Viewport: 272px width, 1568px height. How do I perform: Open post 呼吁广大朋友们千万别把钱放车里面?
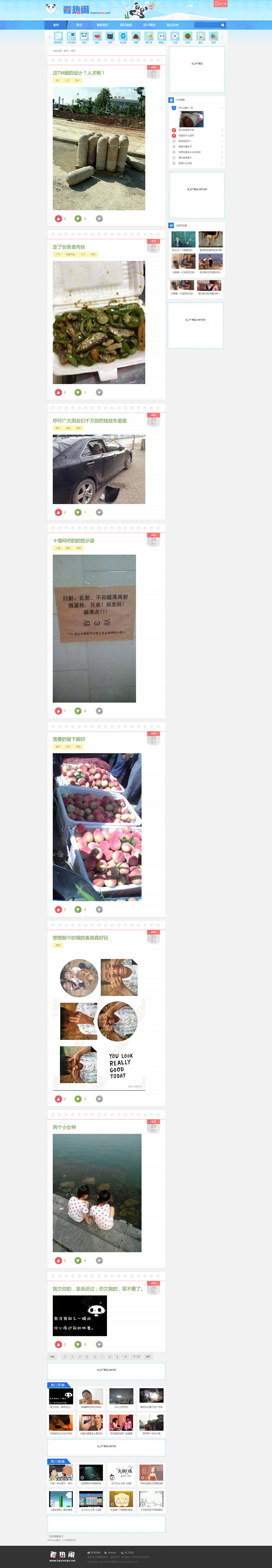[x=90, y=421]
